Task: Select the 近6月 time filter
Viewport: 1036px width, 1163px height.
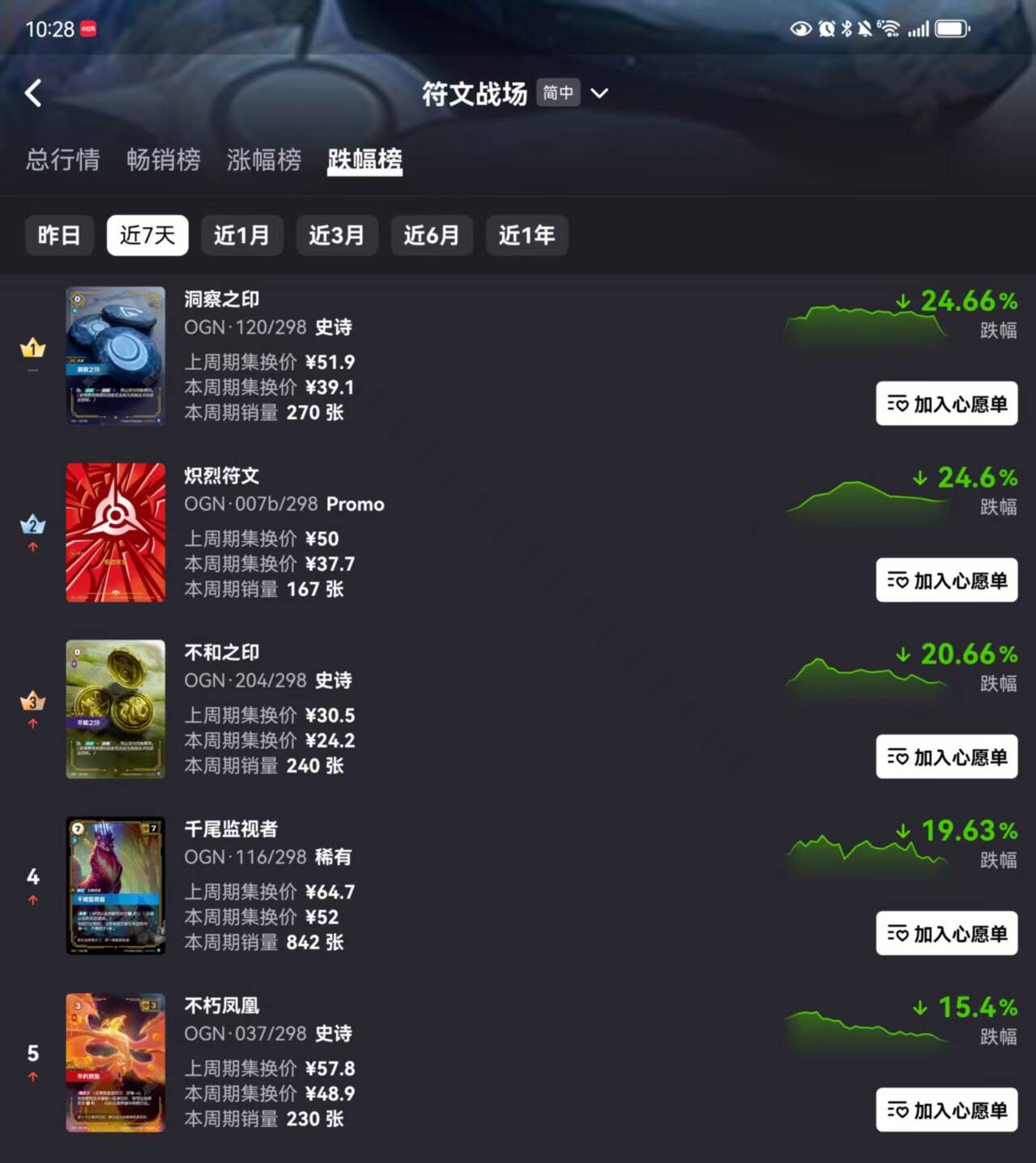Action: pyautogui.click(x=431, y=236)
